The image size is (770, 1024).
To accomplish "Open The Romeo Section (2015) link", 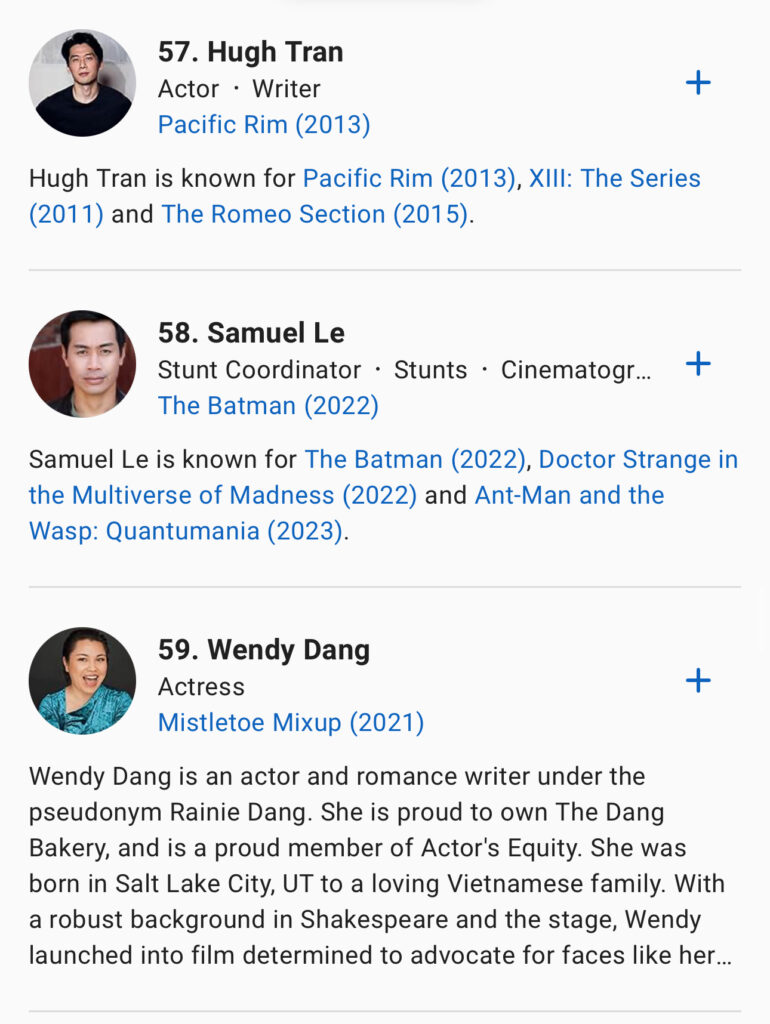I will pyautogui.click(x=314, y=215).
